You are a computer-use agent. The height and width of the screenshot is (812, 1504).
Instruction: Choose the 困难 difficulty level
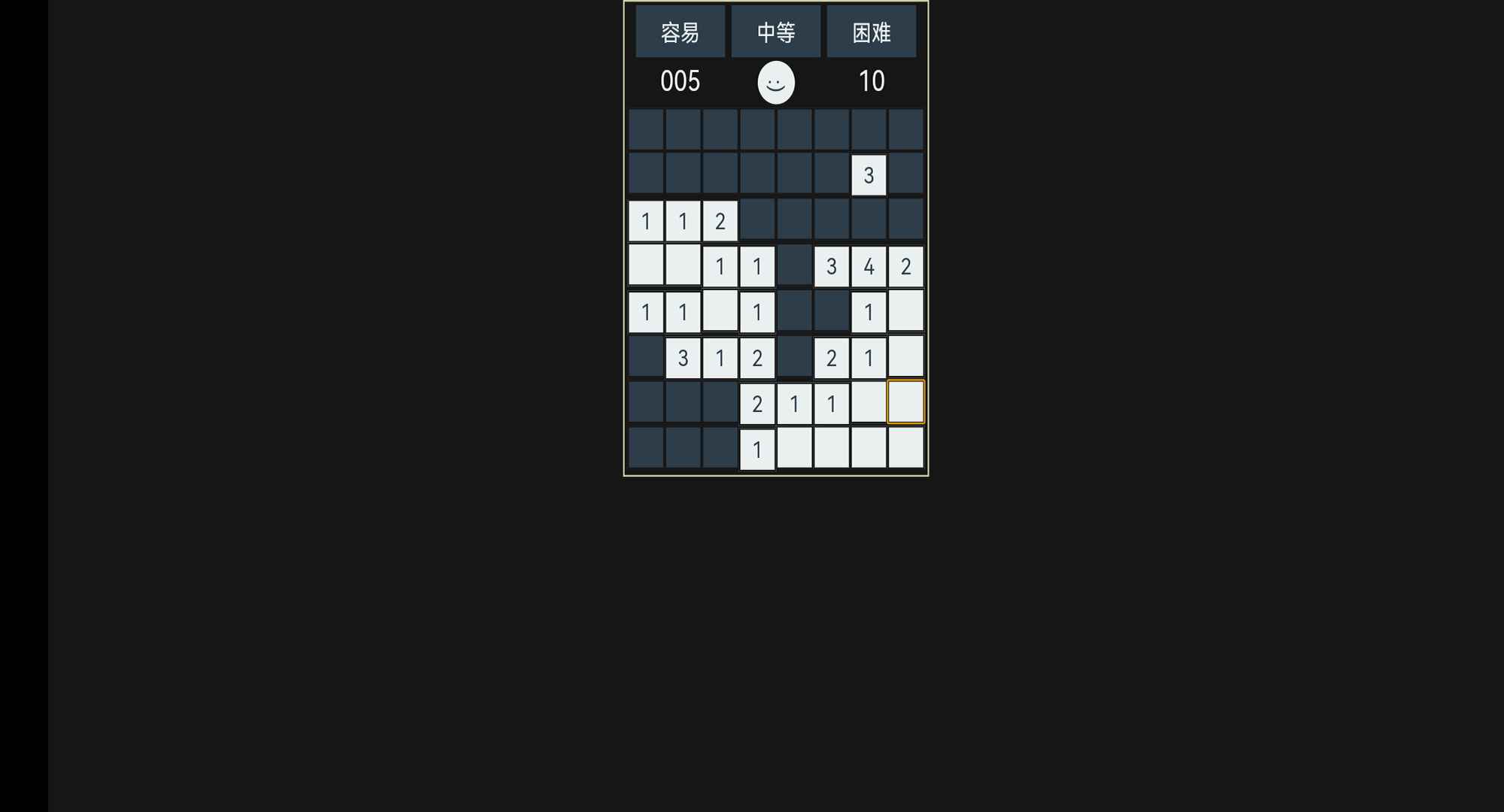coord(871,32)
